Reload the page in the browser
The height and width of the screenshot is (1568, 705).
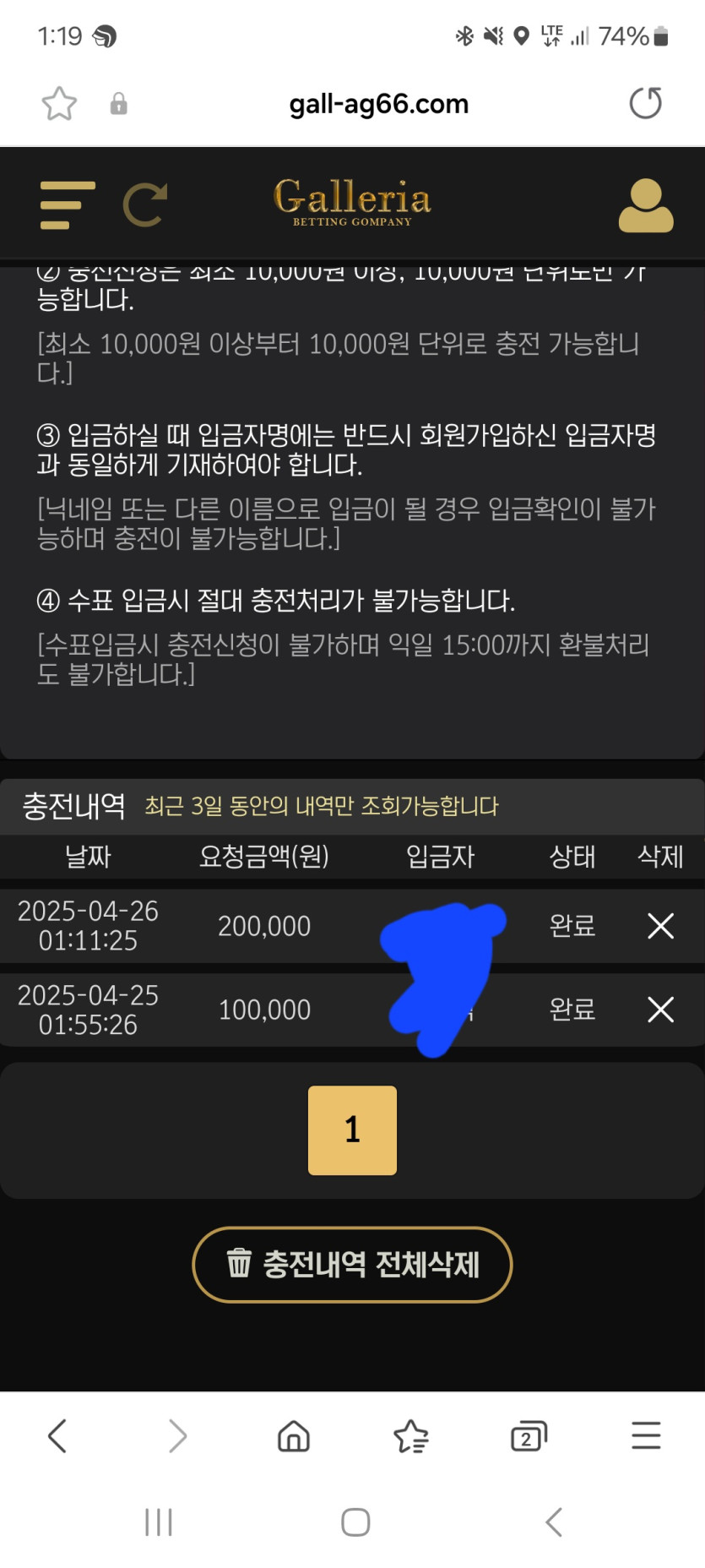pos(646,104)
